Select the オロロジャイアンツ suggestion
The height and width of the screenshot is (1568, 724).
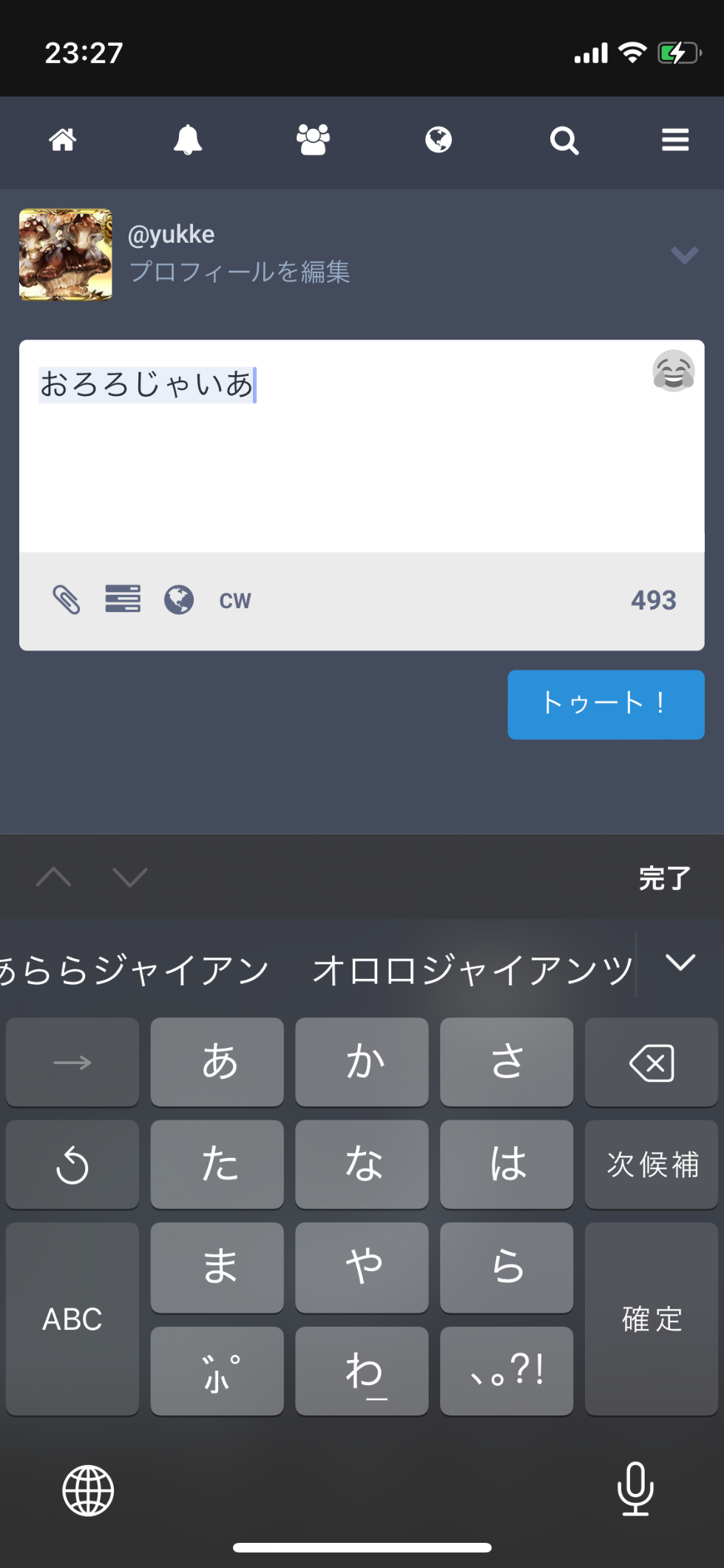pos(473,969)
